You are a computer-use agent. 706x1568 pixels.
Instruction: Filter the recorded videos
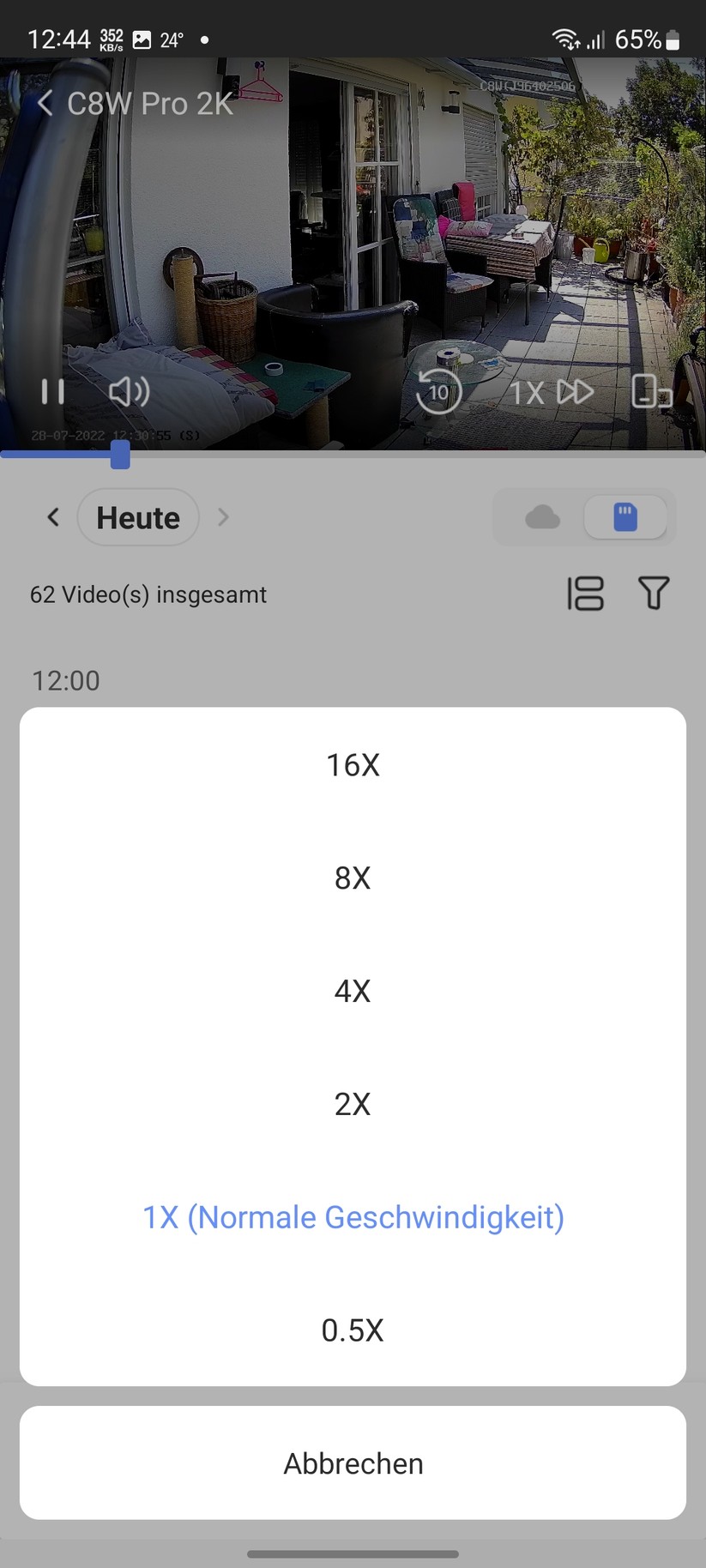coord(653,594)
